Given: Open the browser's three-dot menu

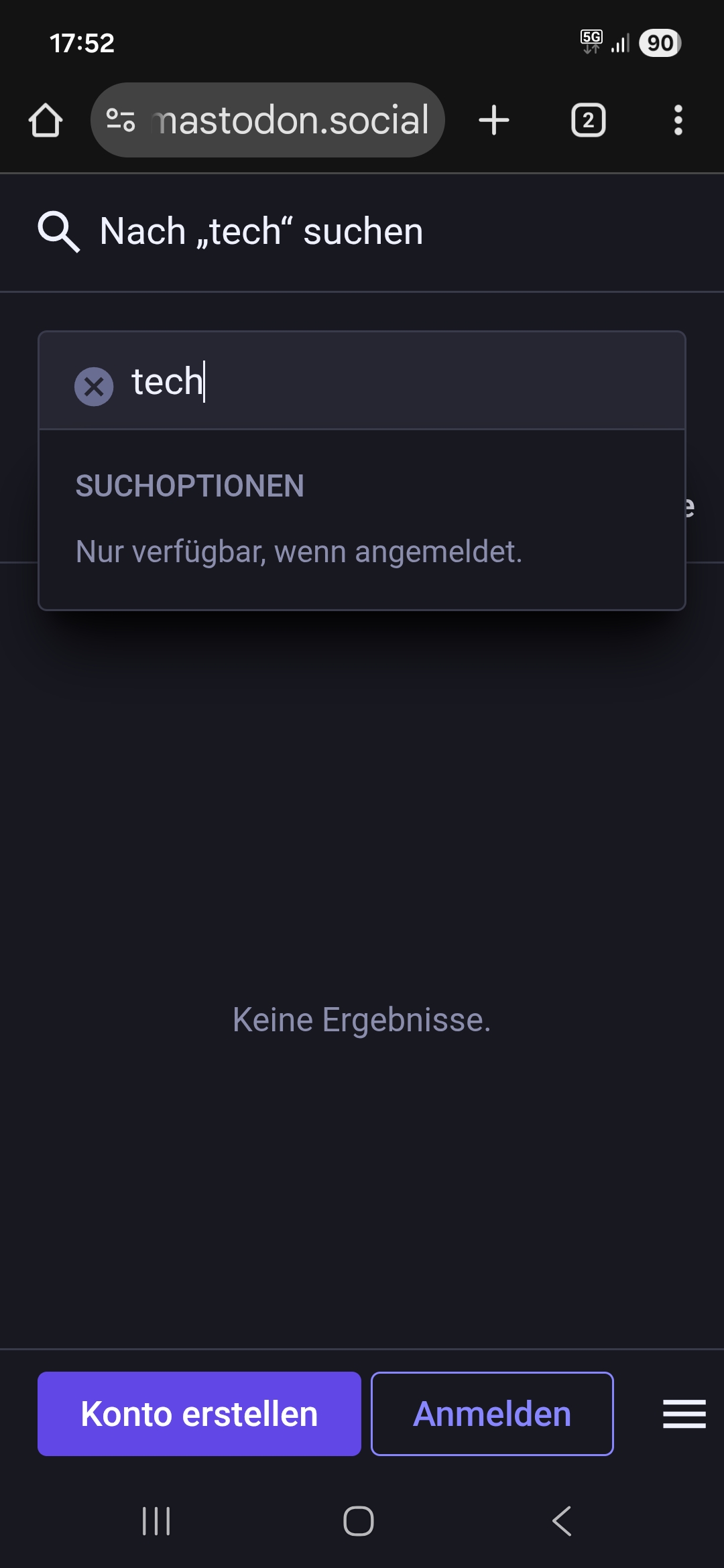Looking at the screenshot, I should click(x=678, y=121).
